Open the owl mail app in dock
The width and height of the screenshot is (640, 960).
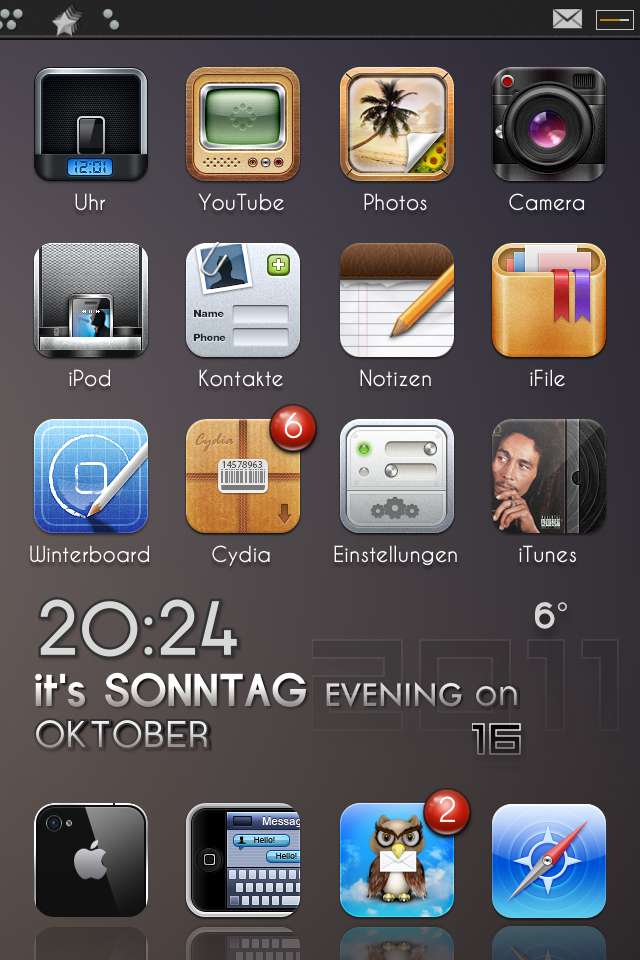(x=396, y=860)
